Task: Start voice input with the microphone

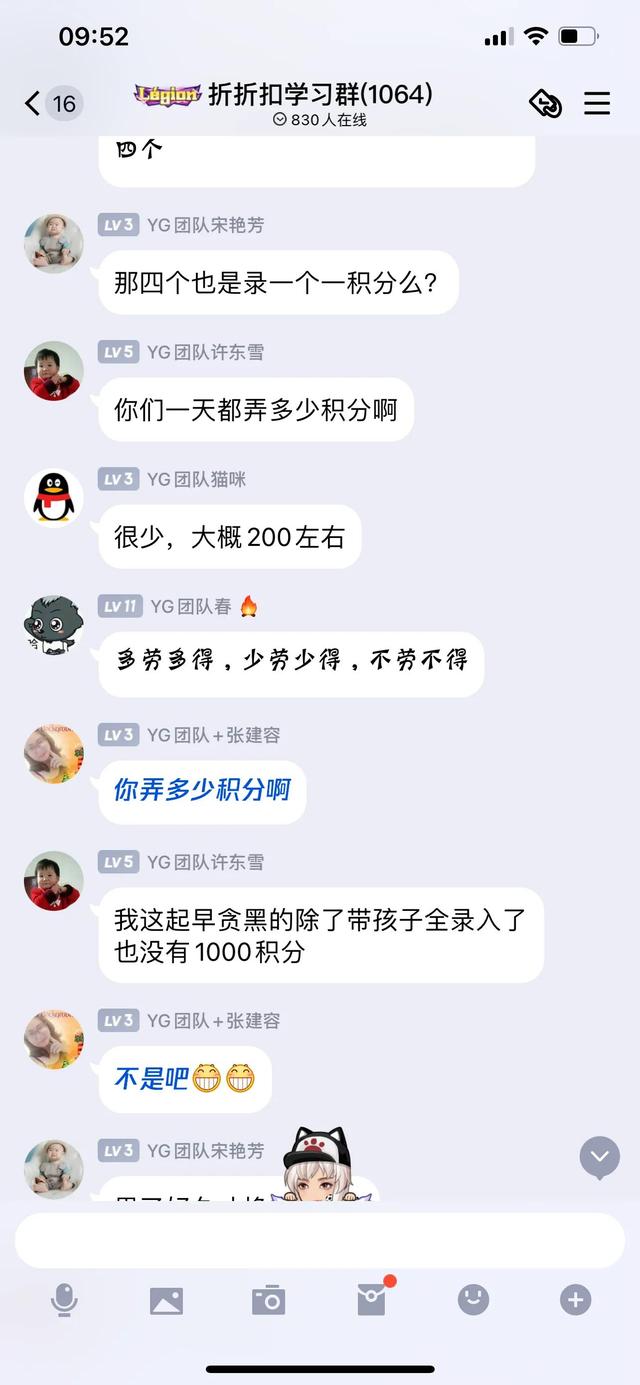Action: tap(64, 1300)
